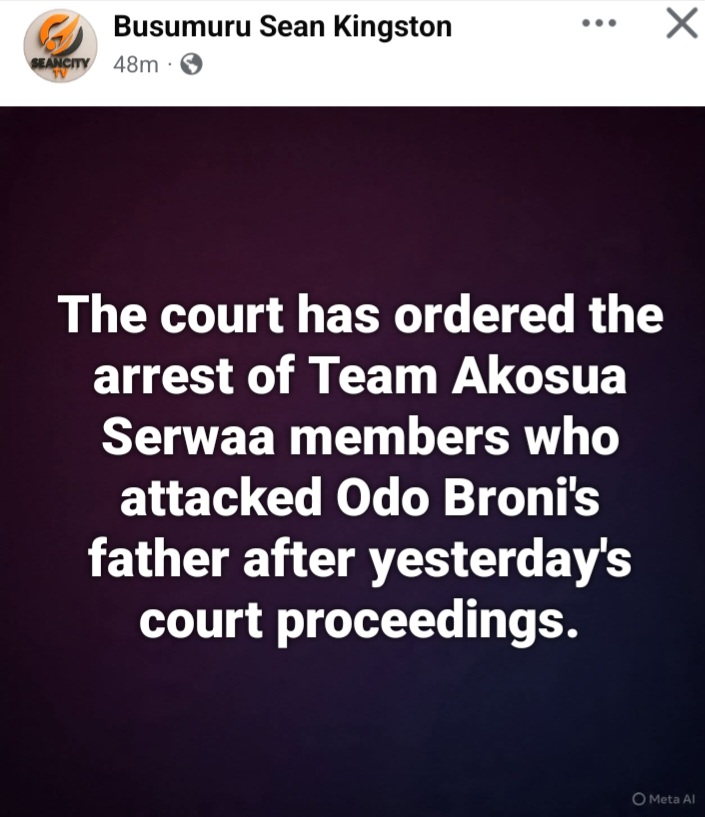Dismiss this post with the X

[681, 22]
